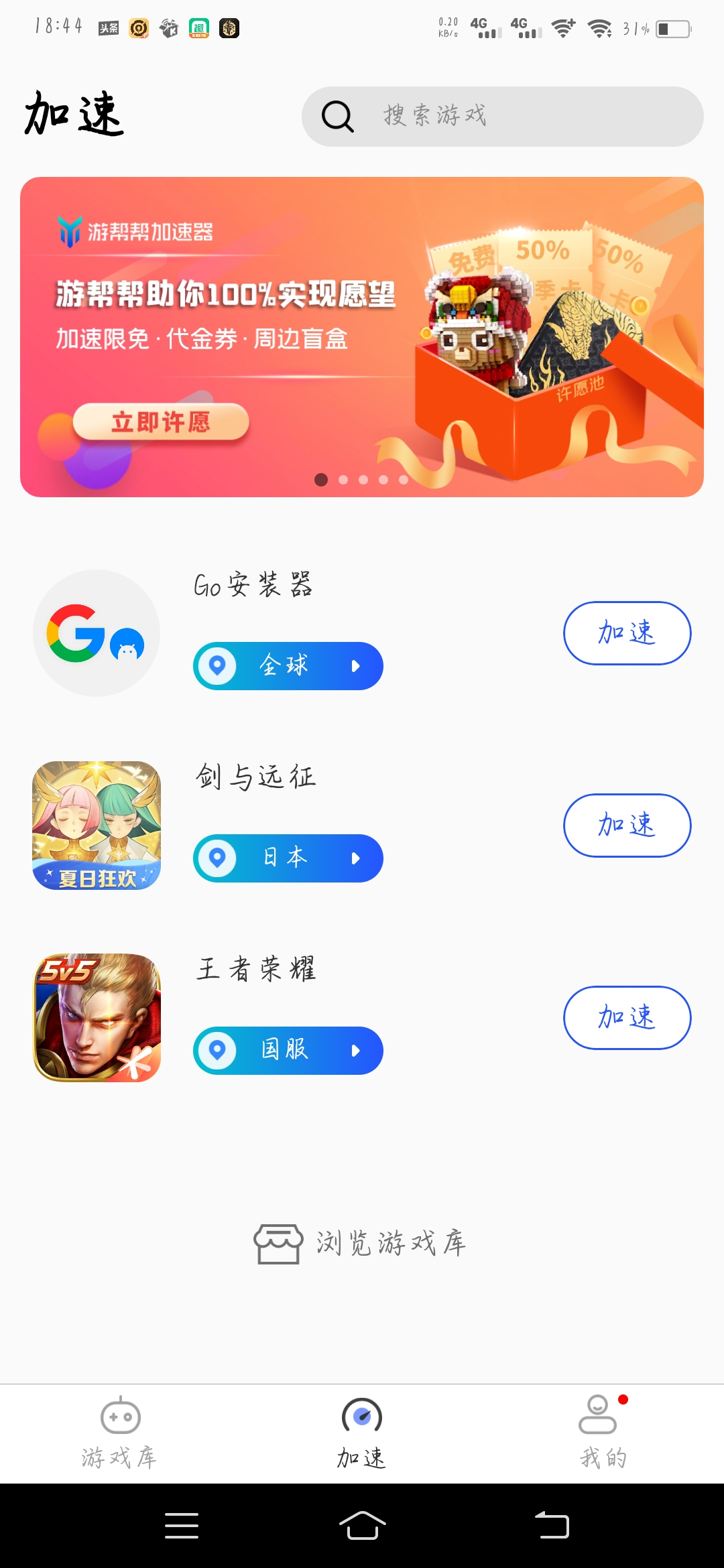
Task: Open the 全球 server selector for Go安装器
Action: coord(288,665)
